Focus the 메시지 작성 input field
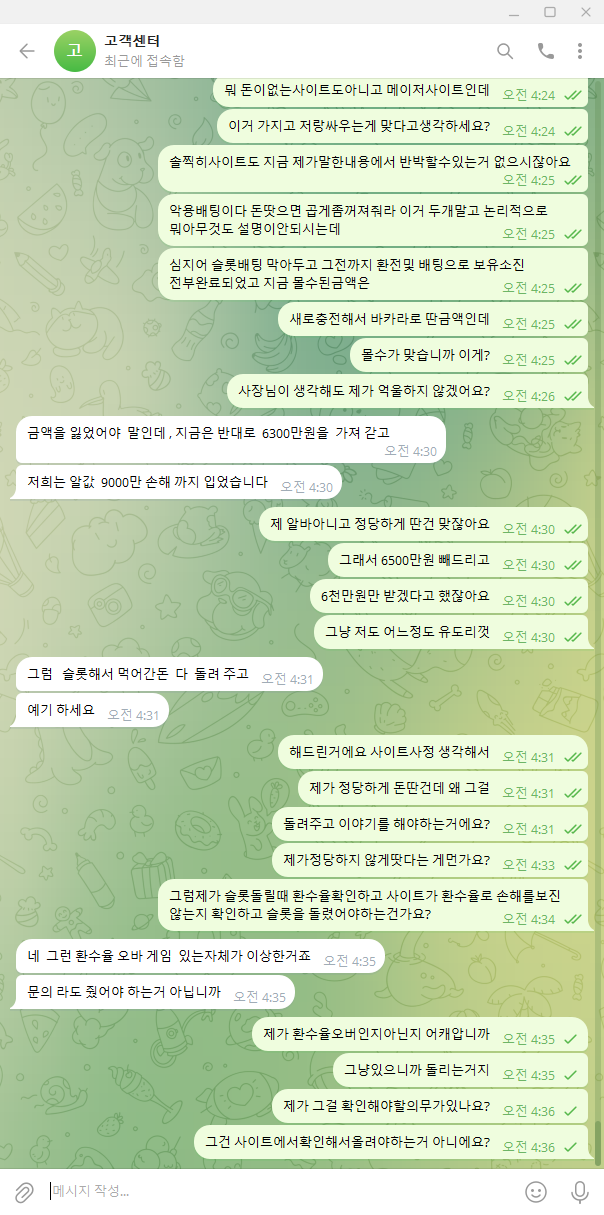The width and height of the screenshot is (604, 1215). click(280, 1192)
